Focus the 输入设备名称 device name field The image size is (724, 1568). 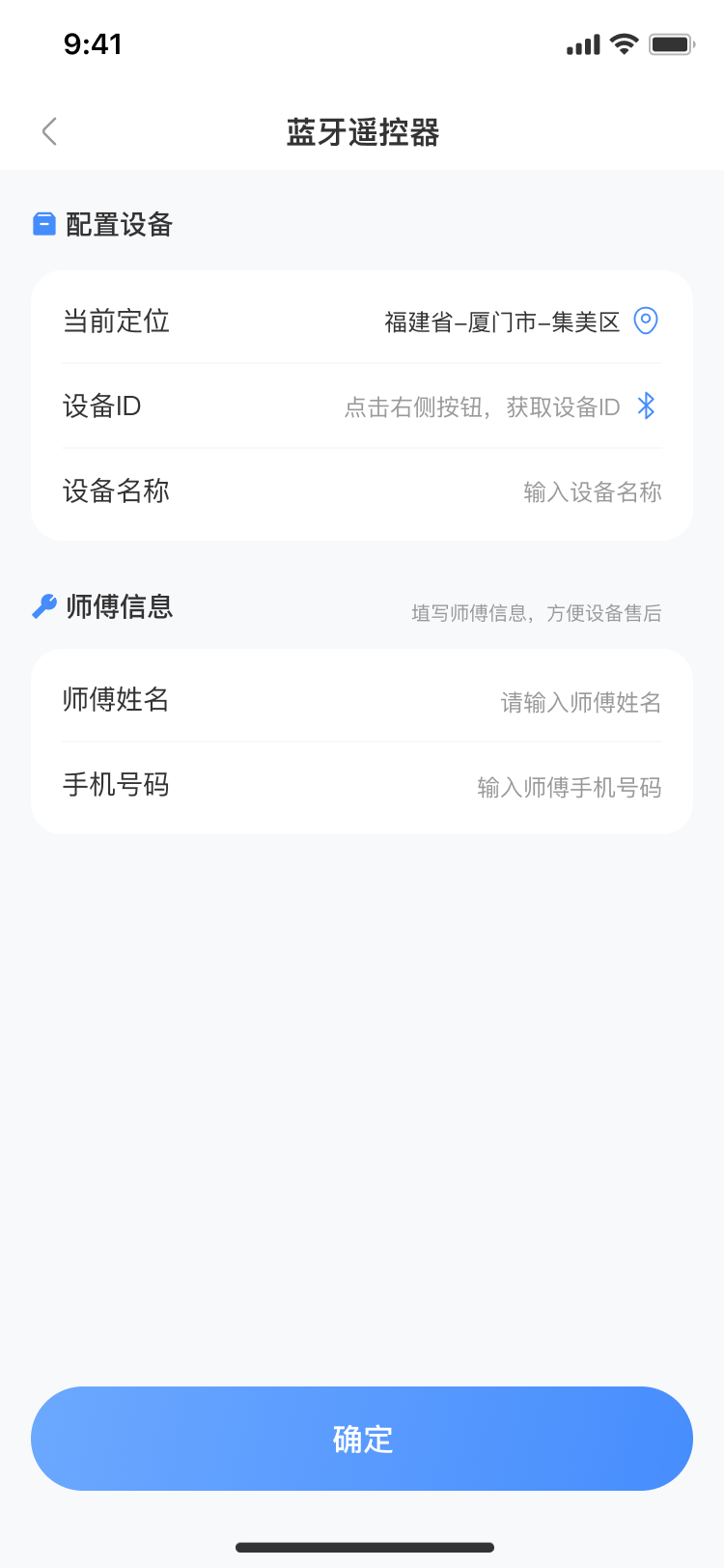(592, 492)
